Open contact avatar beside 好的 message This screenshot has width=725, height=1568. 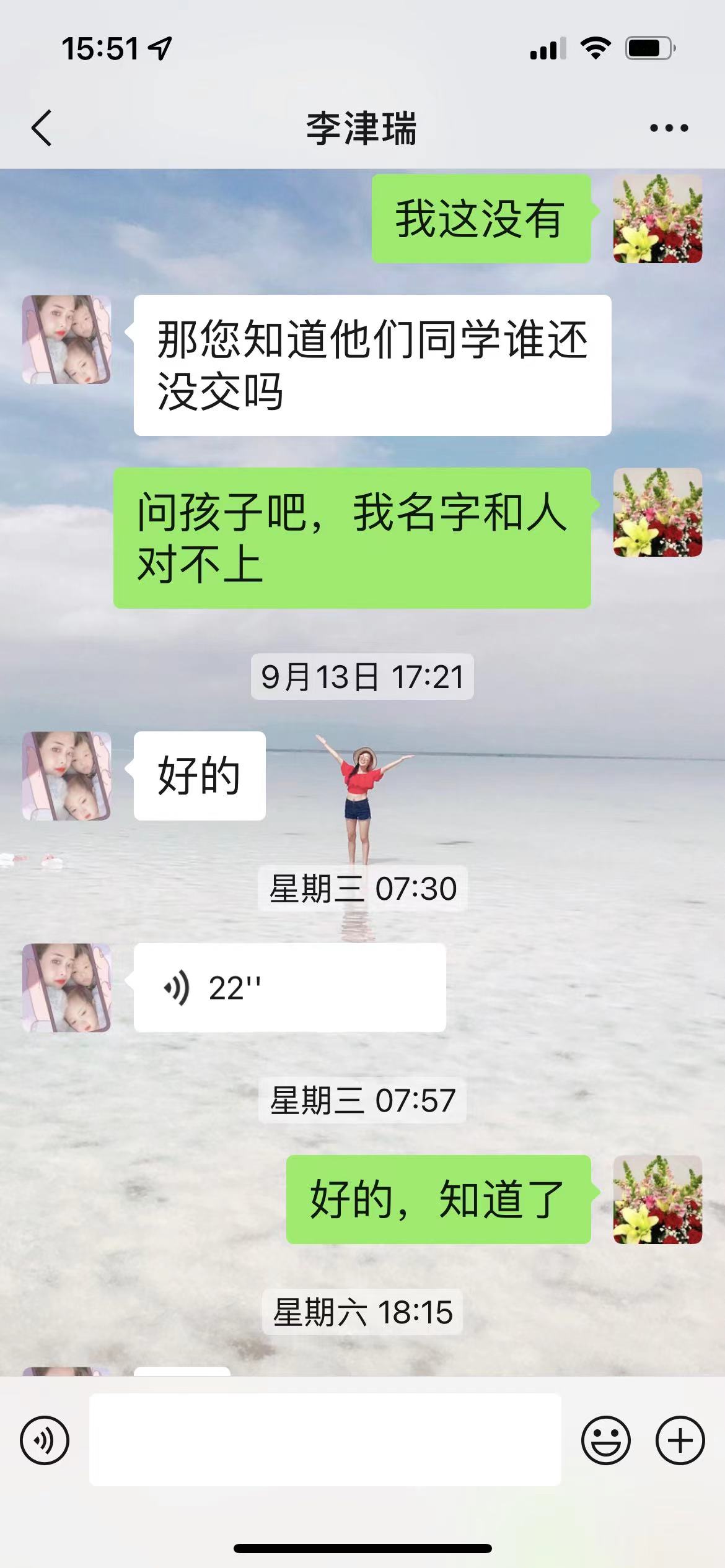click(x=67, y=776)
